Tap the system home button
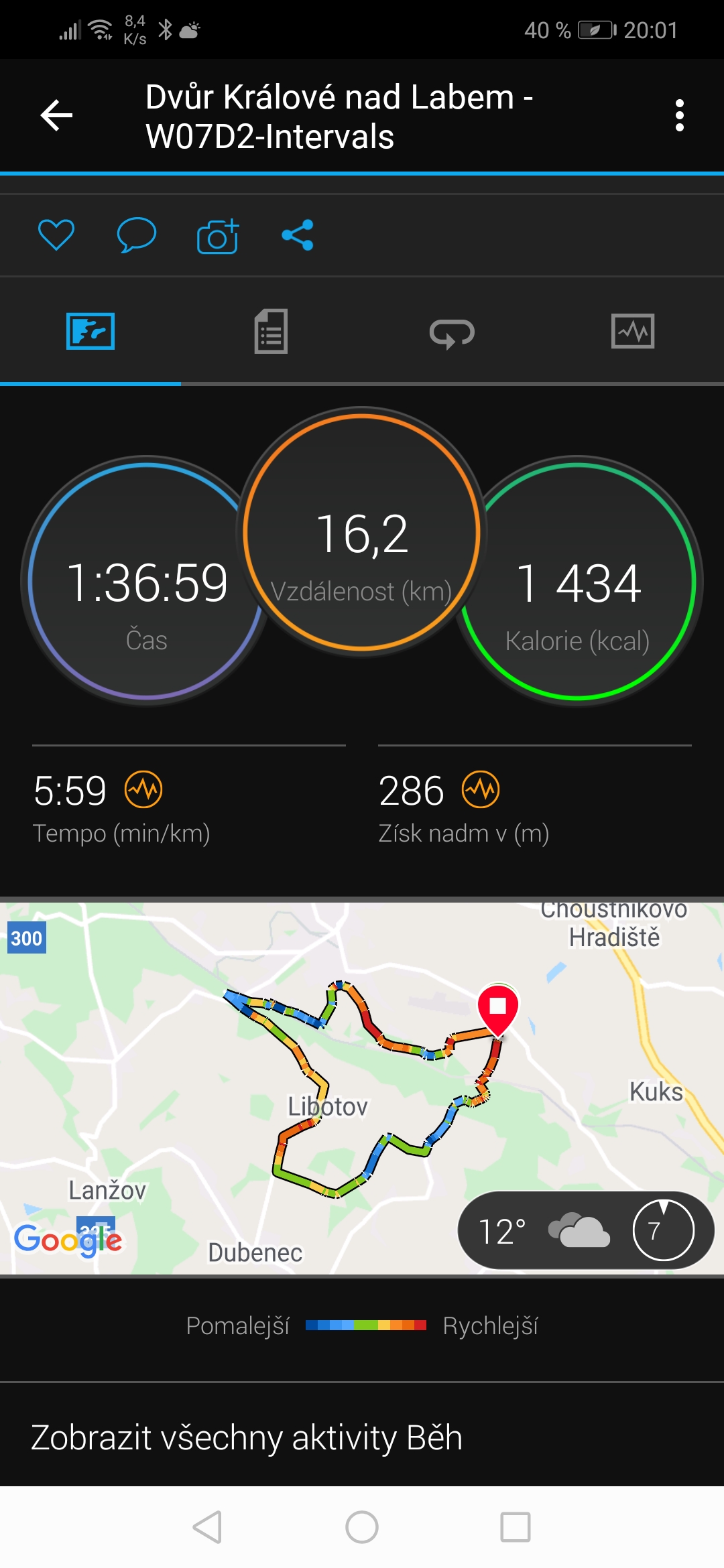Image resolution: width=724 pixels, height=1568 pixels. [362, 1527]
